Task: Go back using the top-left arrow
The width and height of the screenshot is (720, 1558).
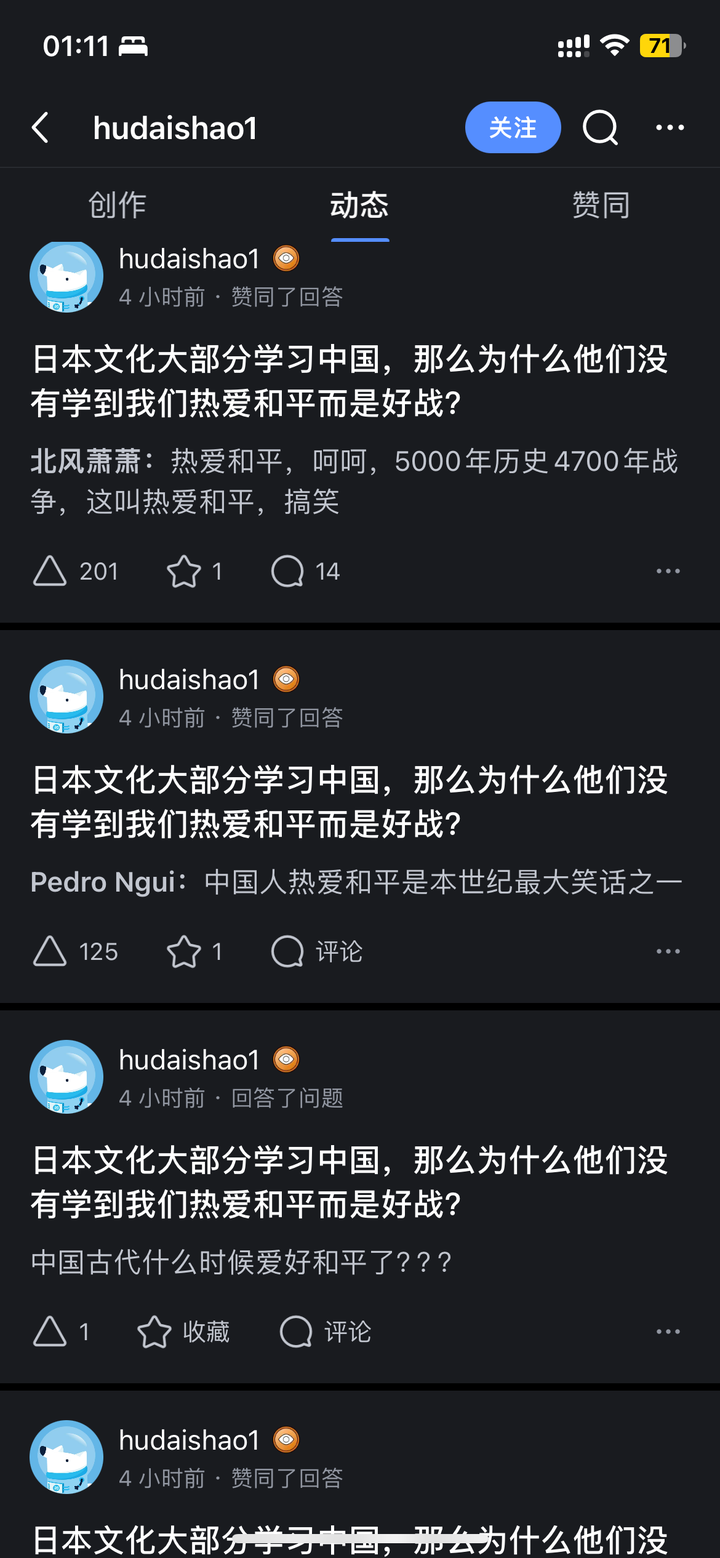Action: tap(40, 128)
